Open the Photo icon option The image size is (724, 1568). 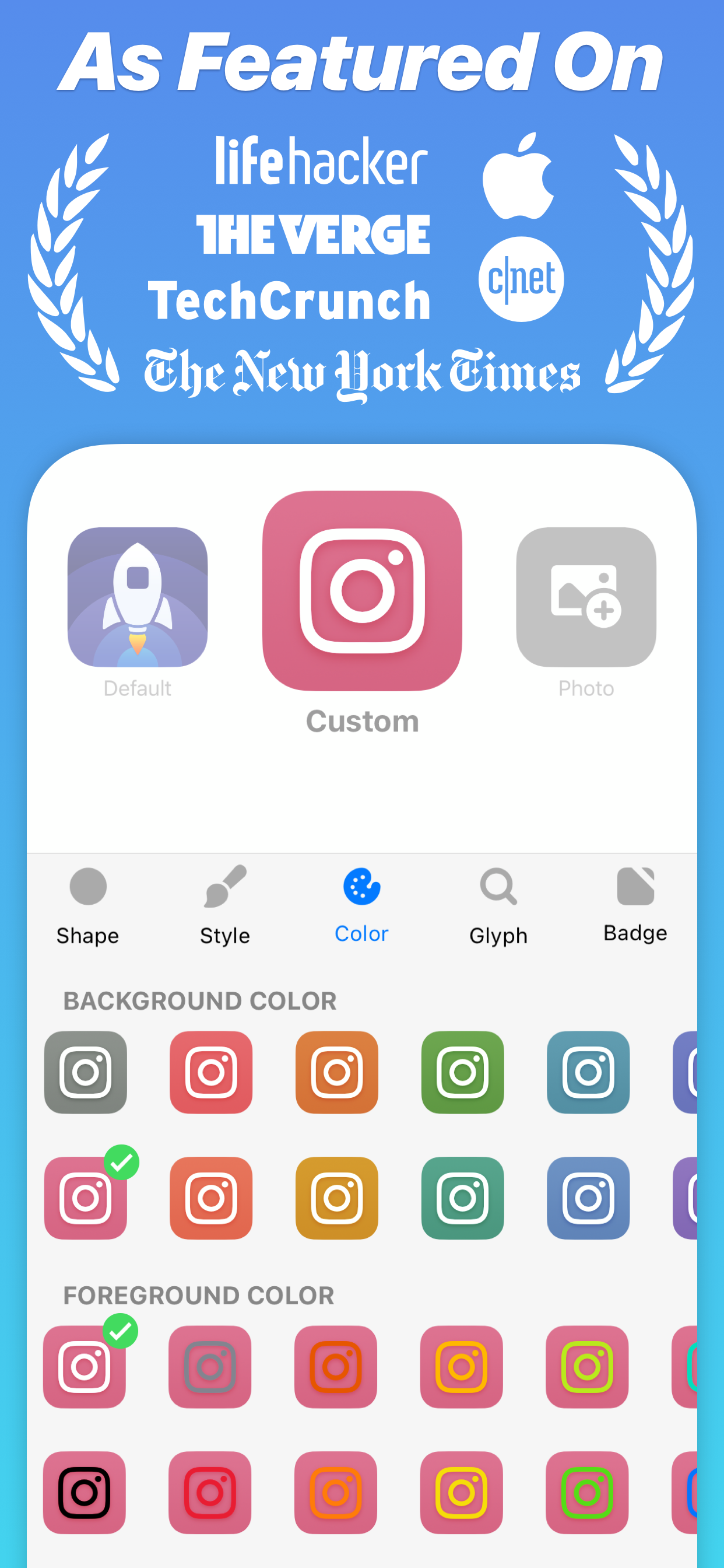pos(586,600)
